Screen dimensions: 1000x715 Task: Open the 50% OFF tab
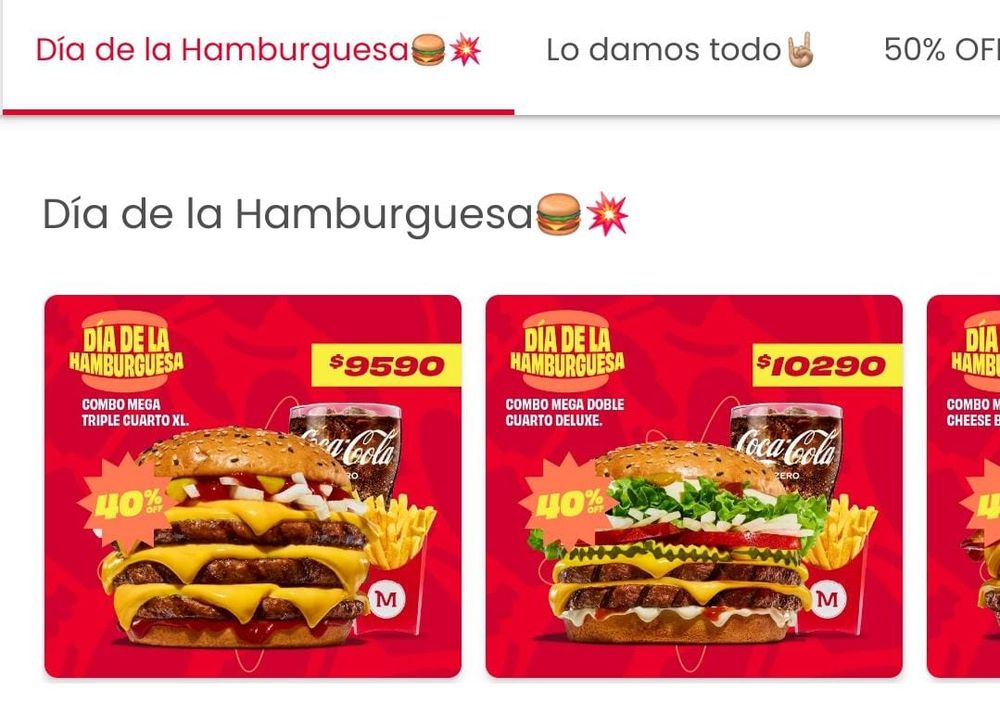(x=940, y=50)
